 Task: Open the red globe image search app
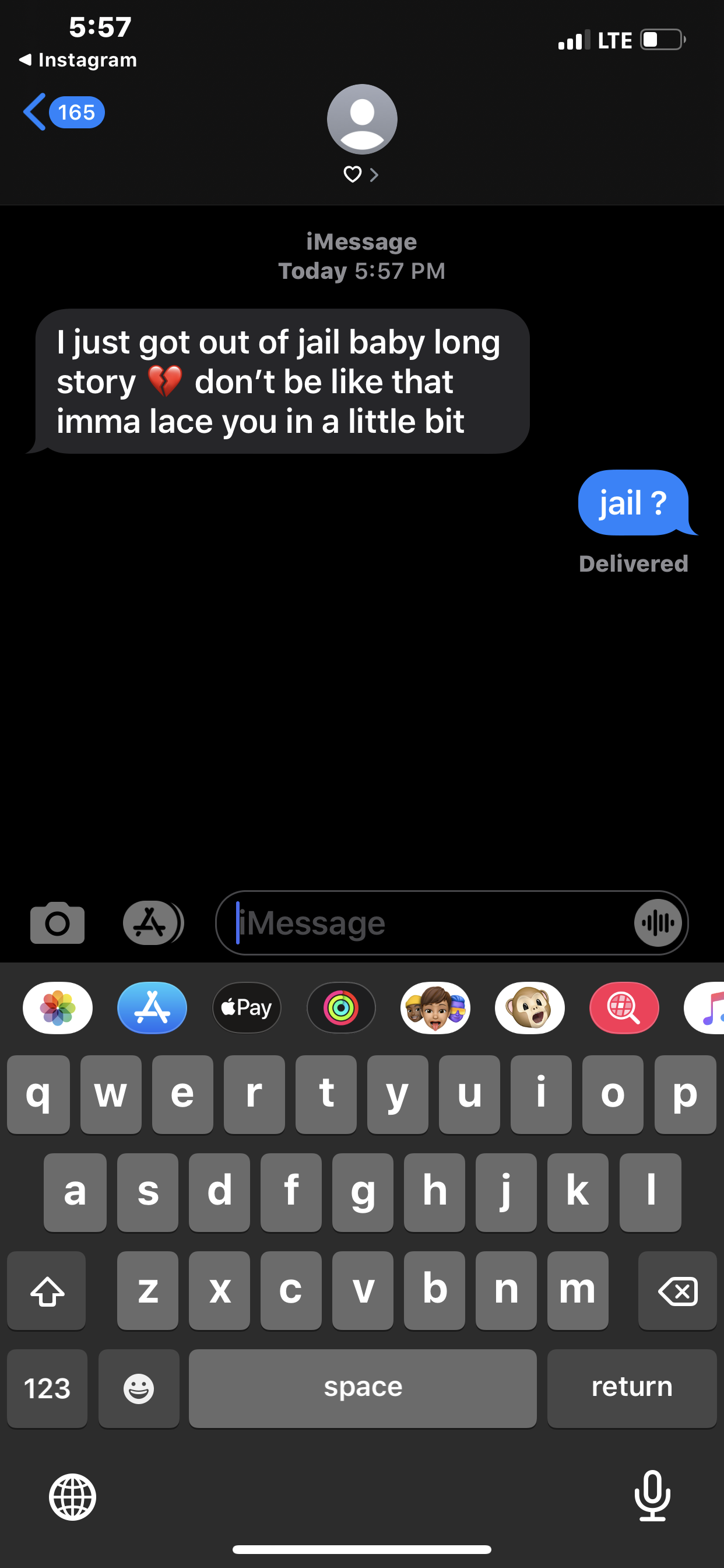(x=624, y=1008)
